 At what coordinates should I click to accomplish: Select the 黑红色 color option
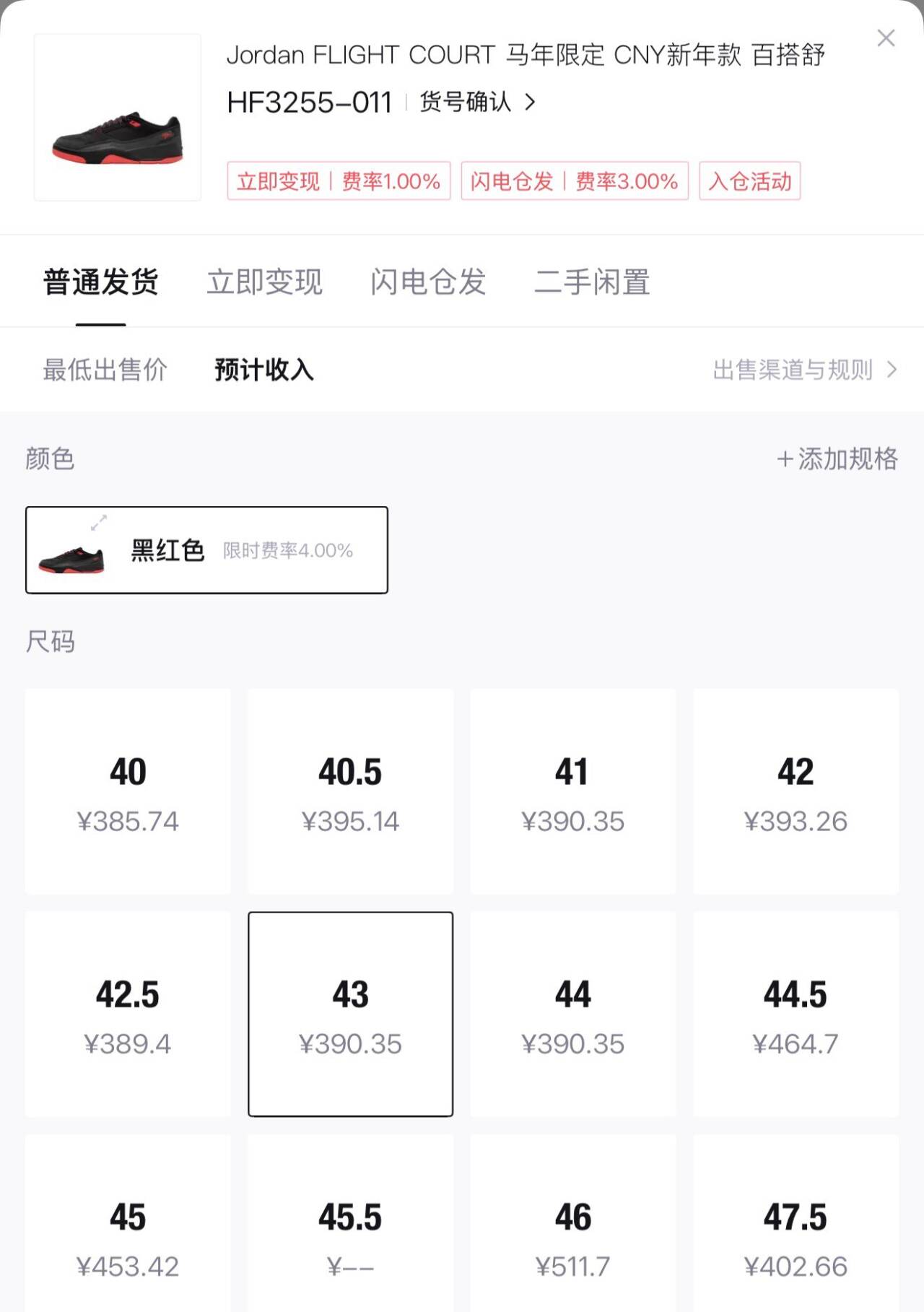206,550
